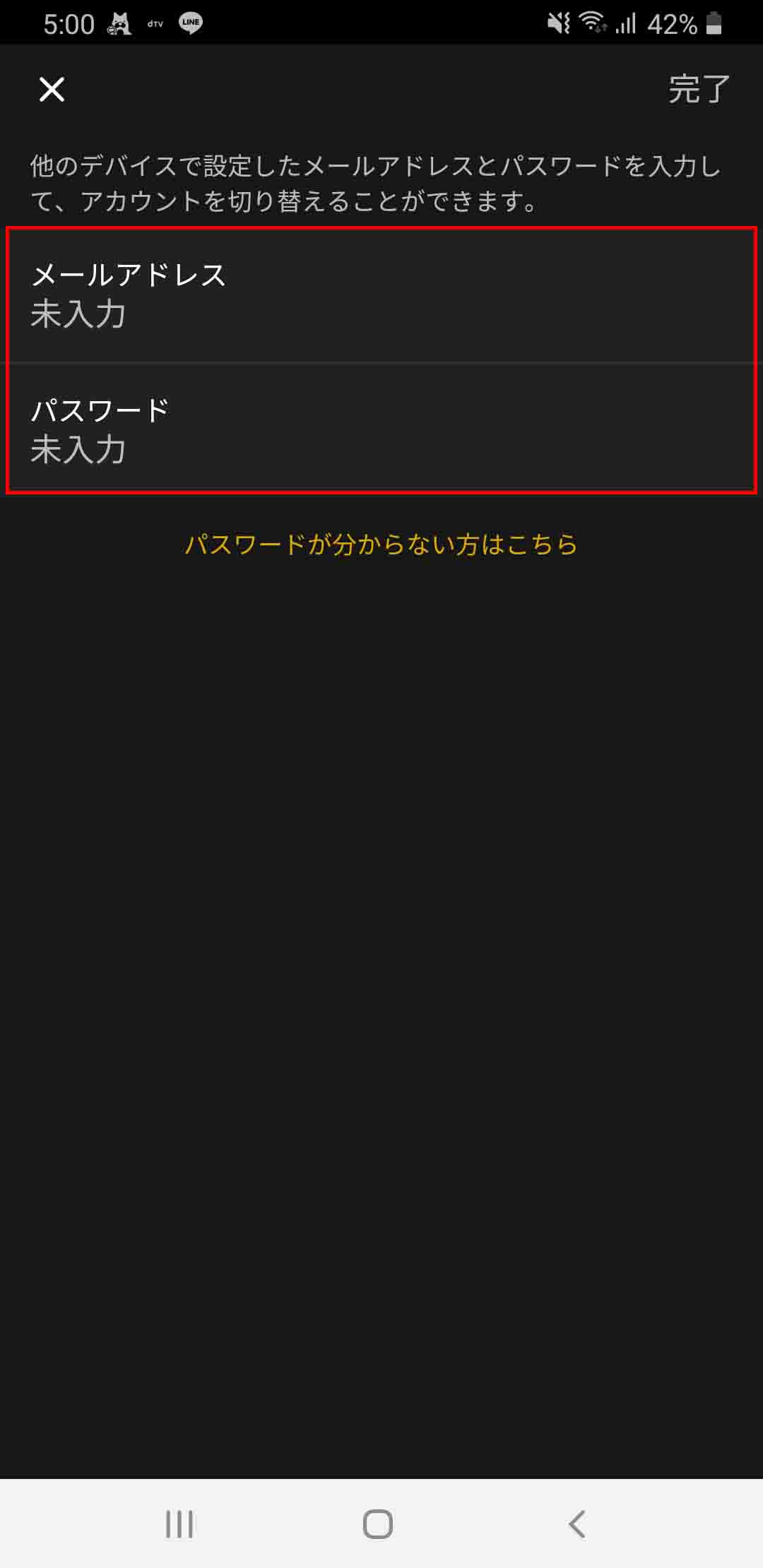
Task: Open the LINE notification icon
Action: tap(188, 23)
